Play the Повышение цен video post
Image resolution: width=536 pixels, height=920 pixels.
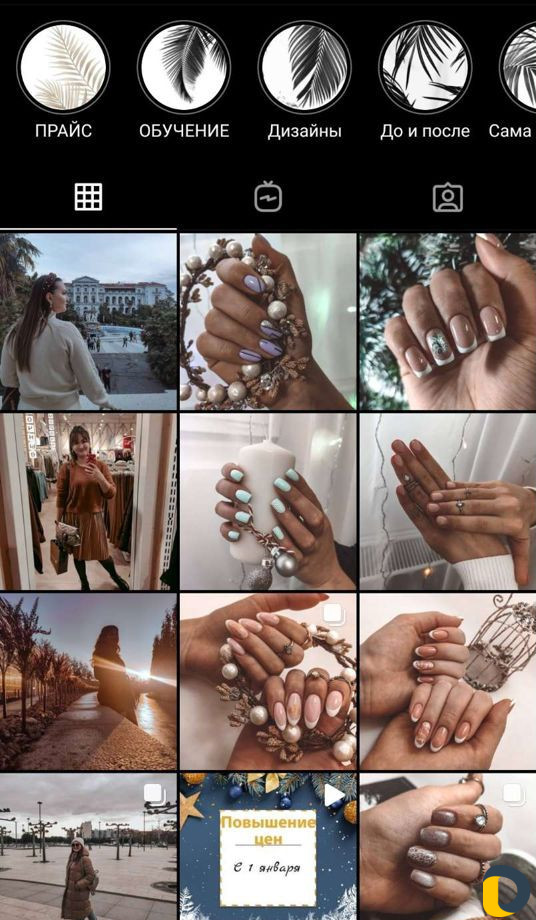(x=268, y=847)
